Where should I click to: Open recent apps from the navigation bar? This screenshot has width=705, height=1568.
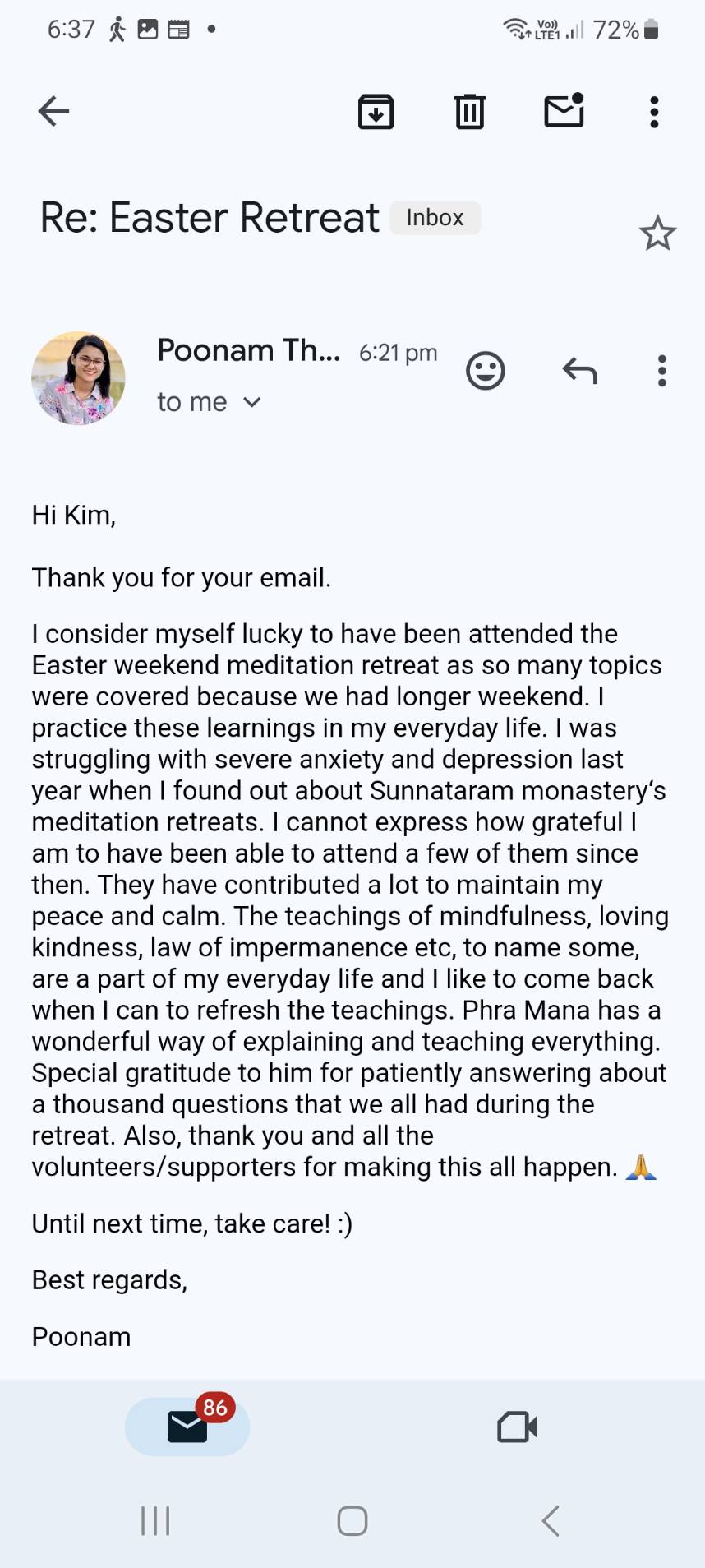coord(155,1520)
